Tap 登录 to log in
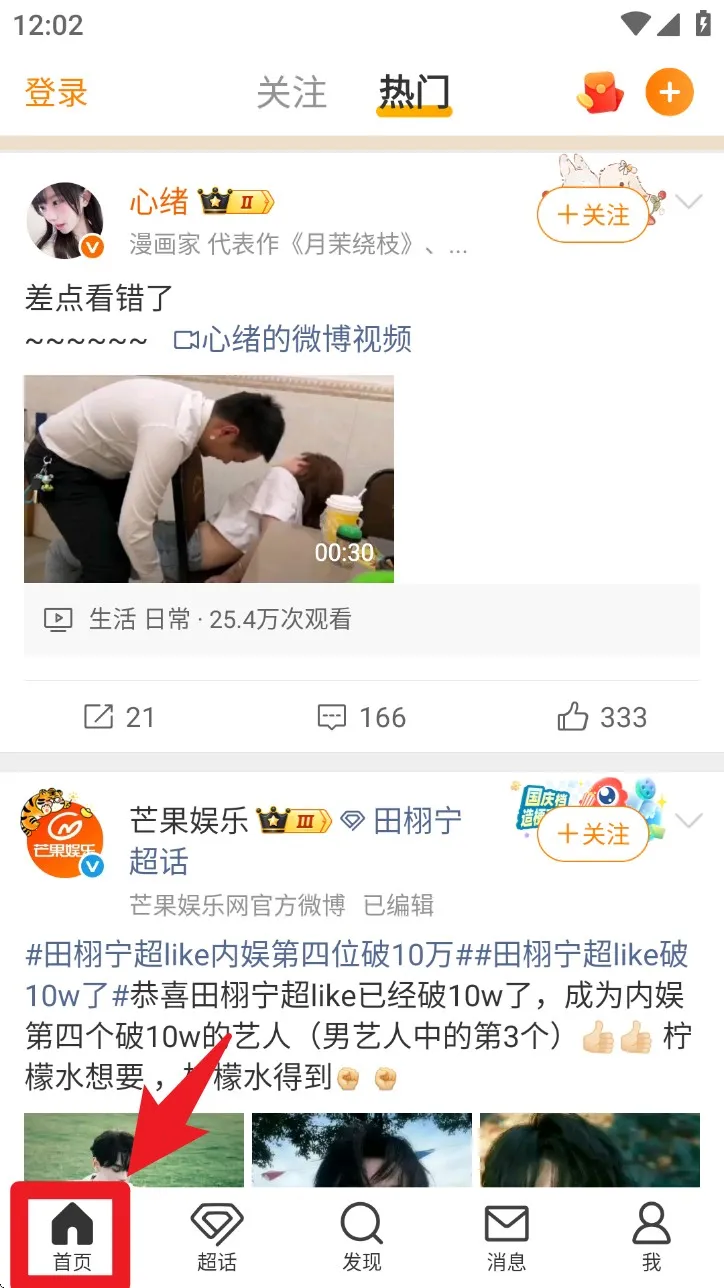This screenshot has height=1288, width=724. coord(56,93)
